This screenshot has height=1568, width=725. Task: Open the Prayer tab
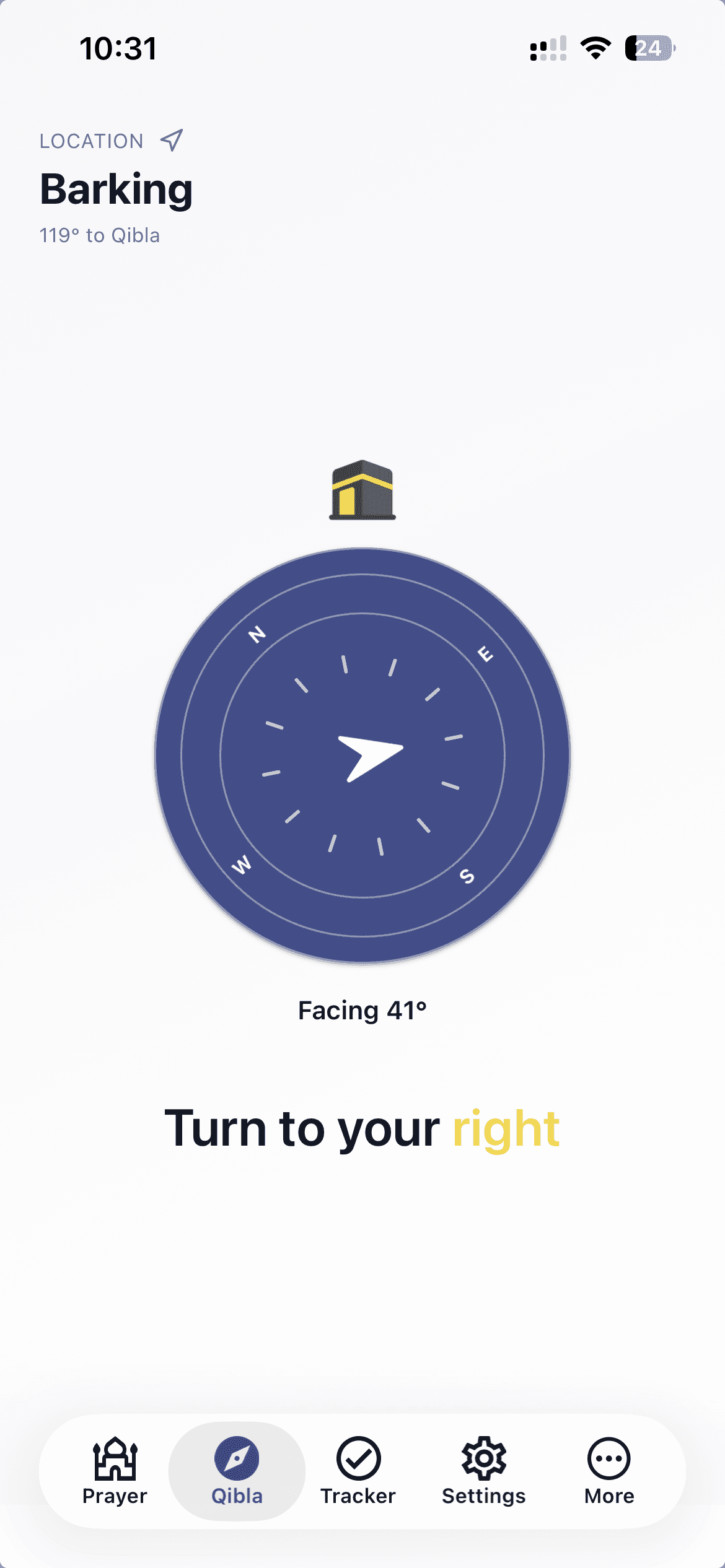(x=115, y=1470)
